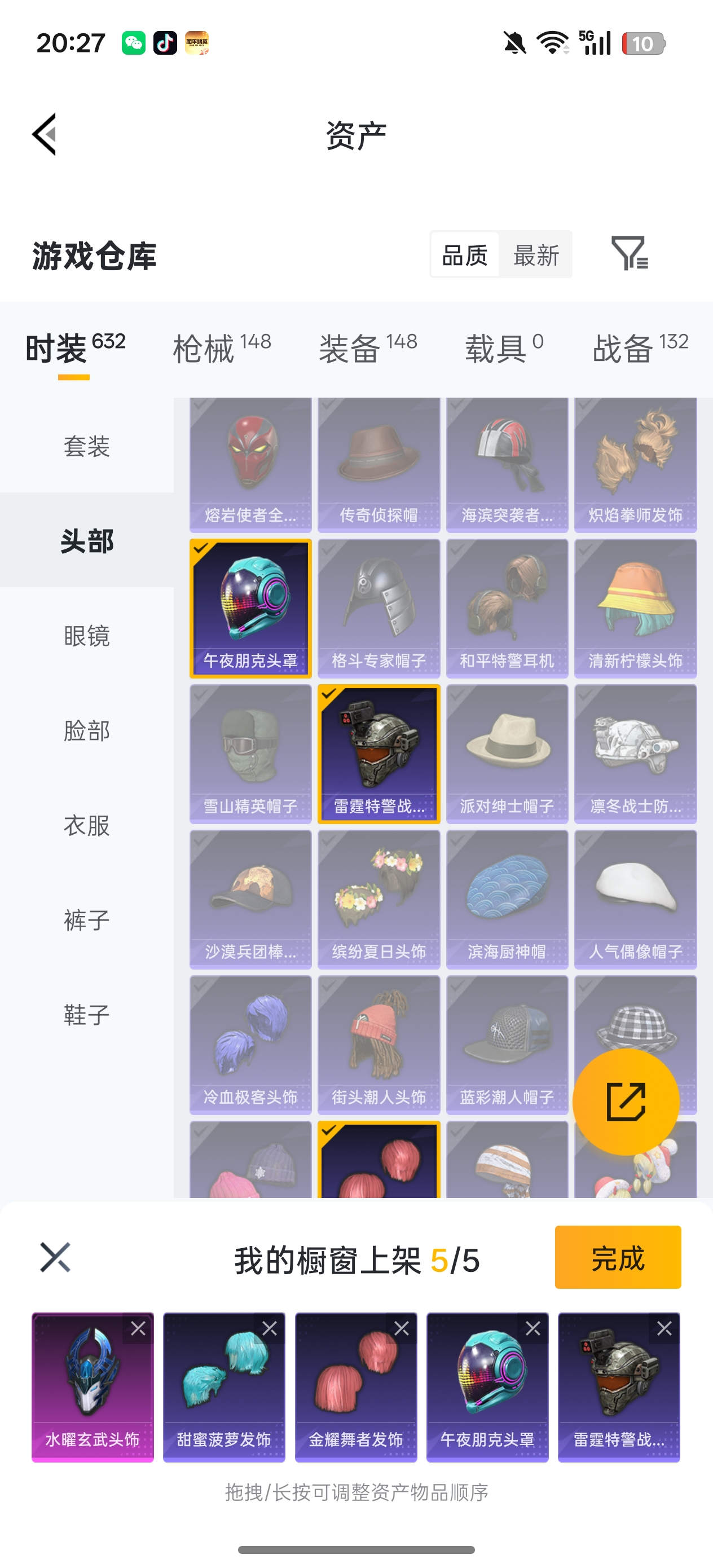Switch to the 战备 tab
The image size is (713, 1568).
click(x=640, y=348)
